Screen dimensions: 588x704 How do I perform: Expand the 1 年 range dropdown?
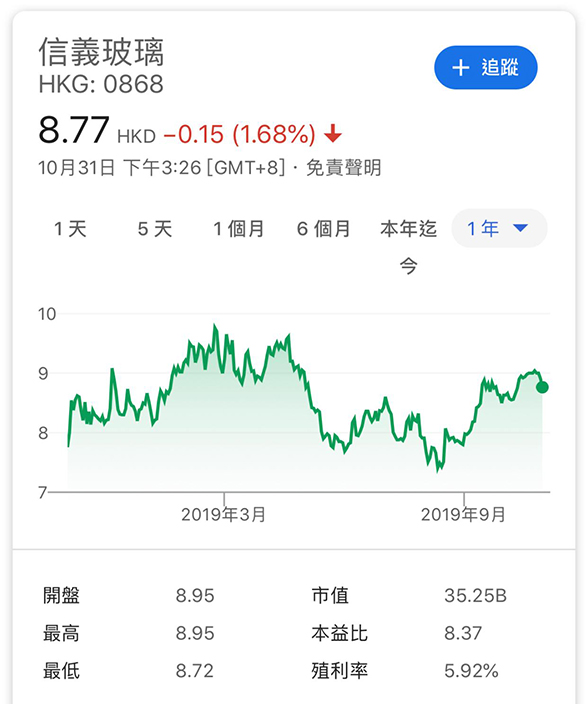tap(499, 229)
